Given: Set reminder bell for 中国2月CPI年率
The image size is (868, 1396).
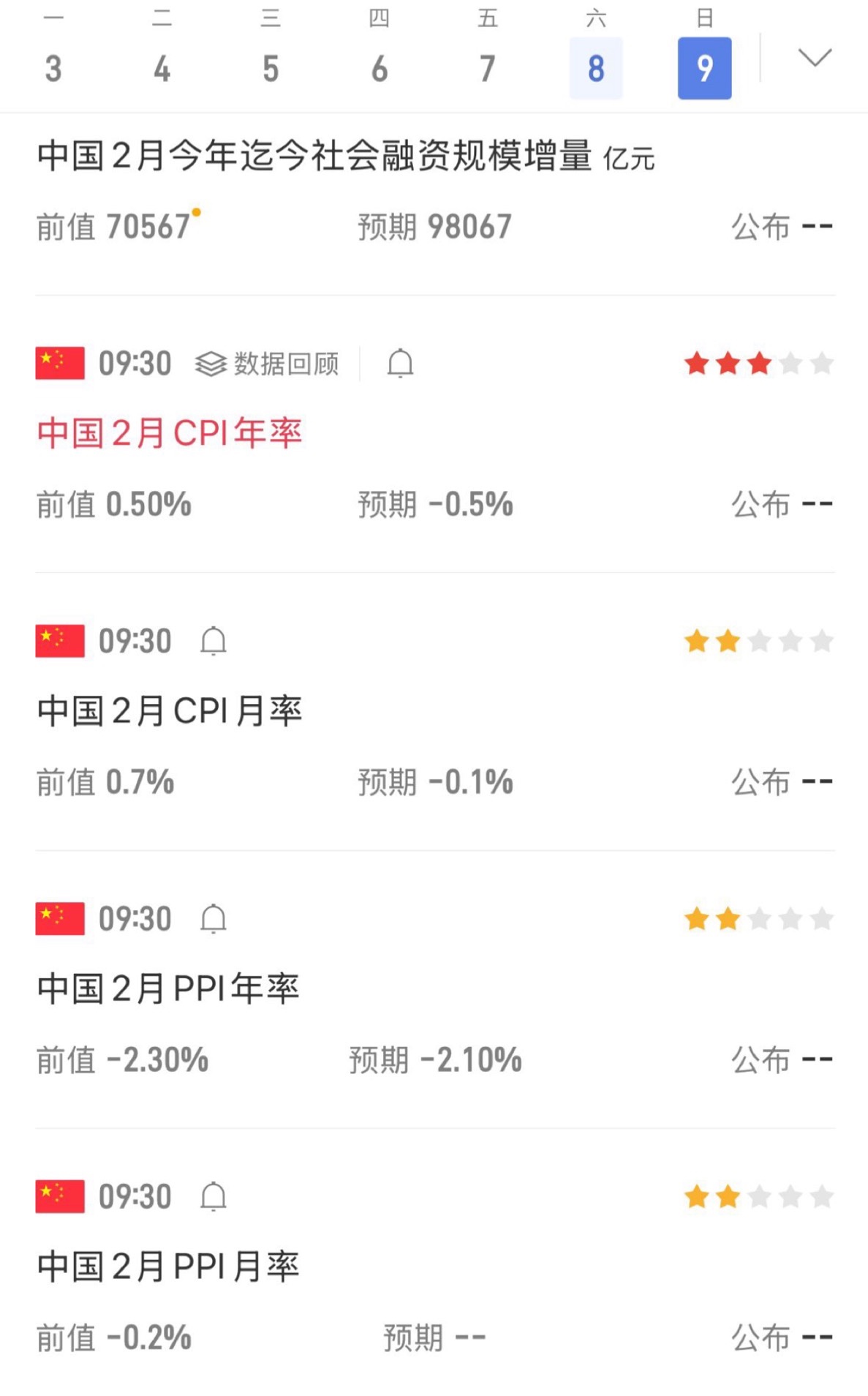Looking at the screenshot, I should tap(400, 364).
